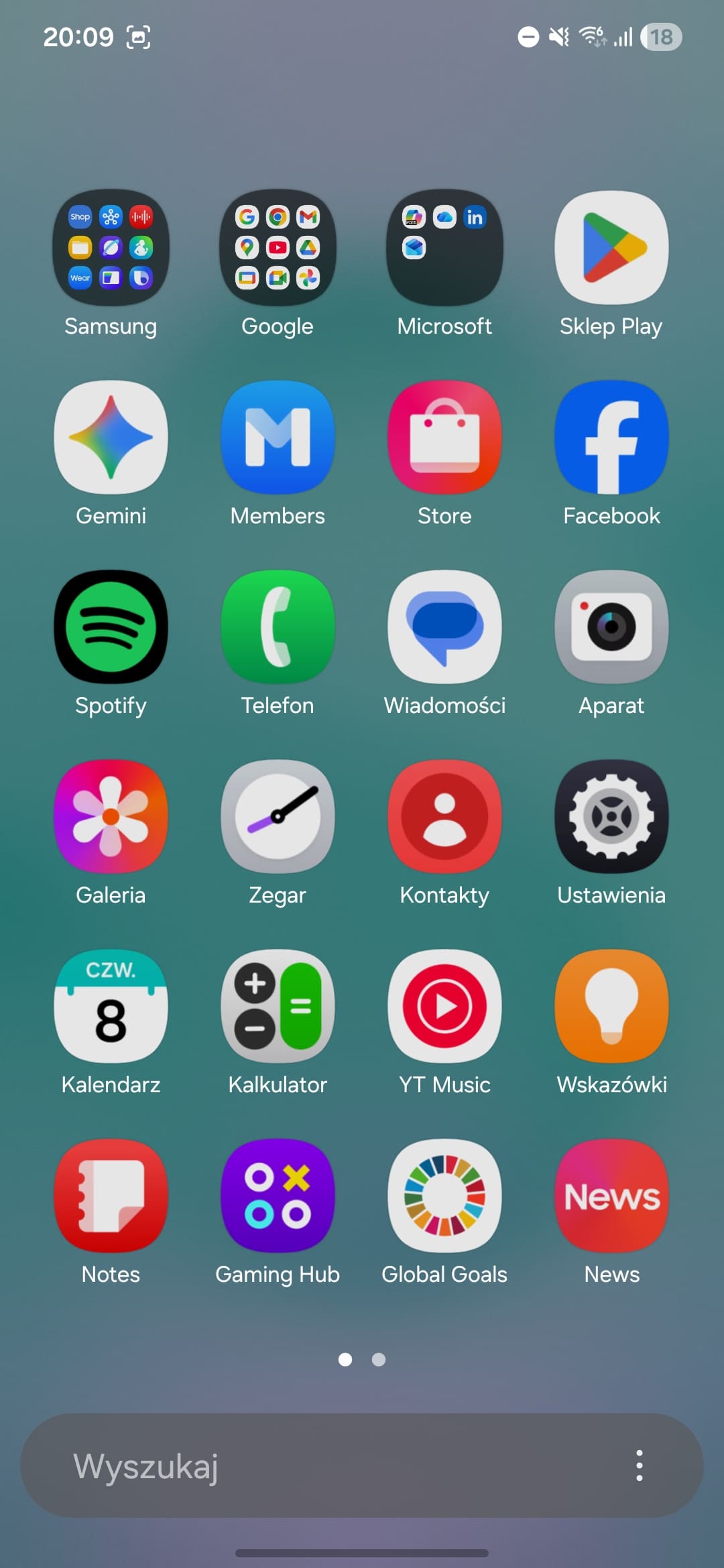Open the Samsung apps folder
The image size is (724, 1568).
point(111,248)
